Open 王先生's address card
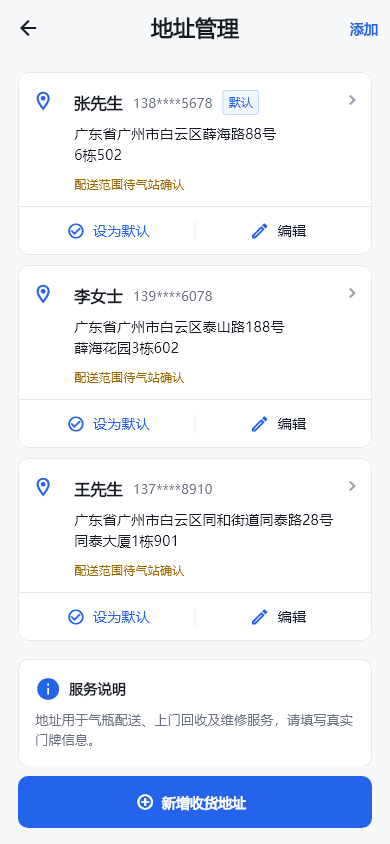This screenshot has height=844, width=390. (195, 526)
